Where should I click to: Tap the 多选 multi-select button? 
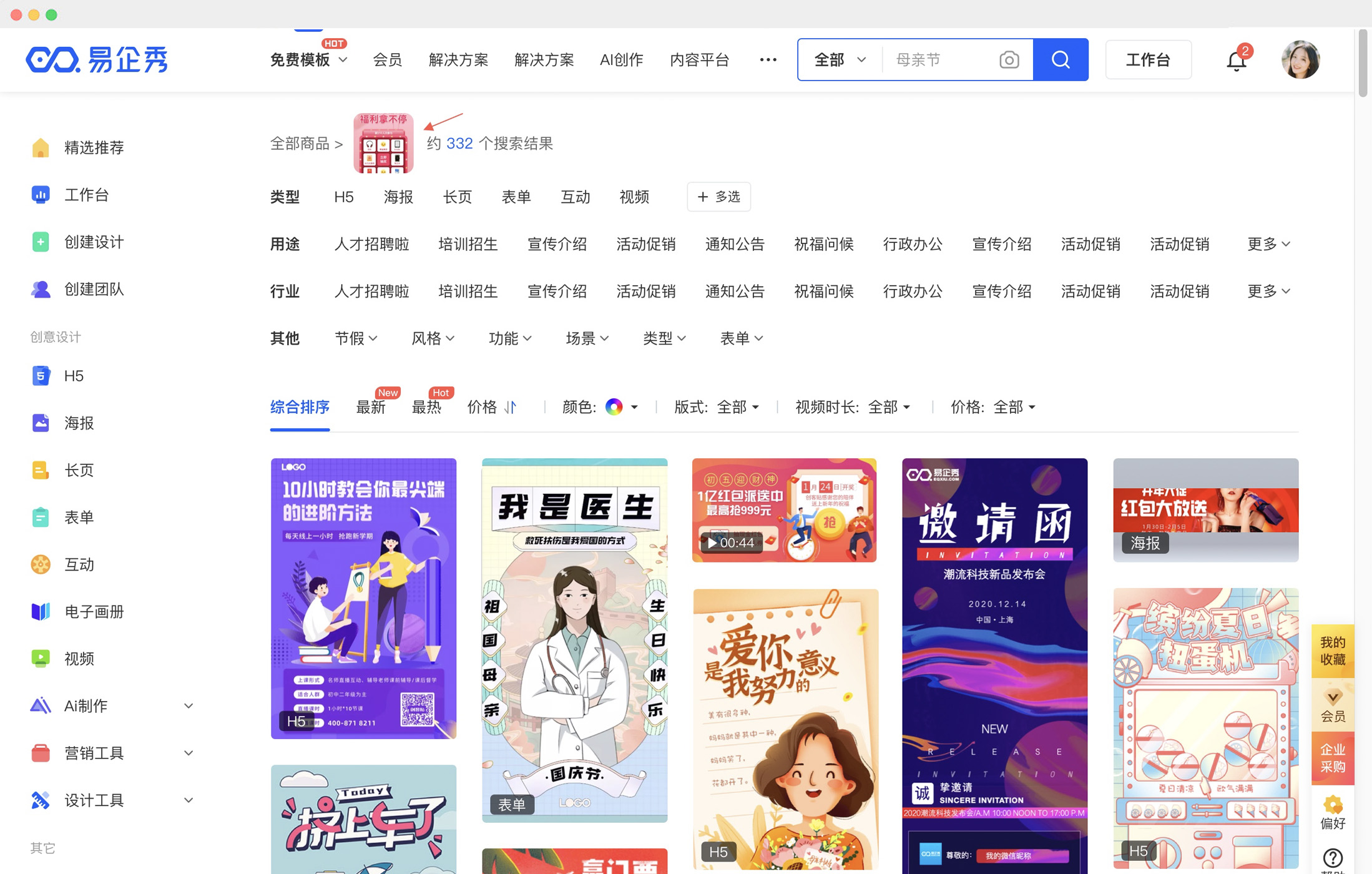(x=718, y=197)
